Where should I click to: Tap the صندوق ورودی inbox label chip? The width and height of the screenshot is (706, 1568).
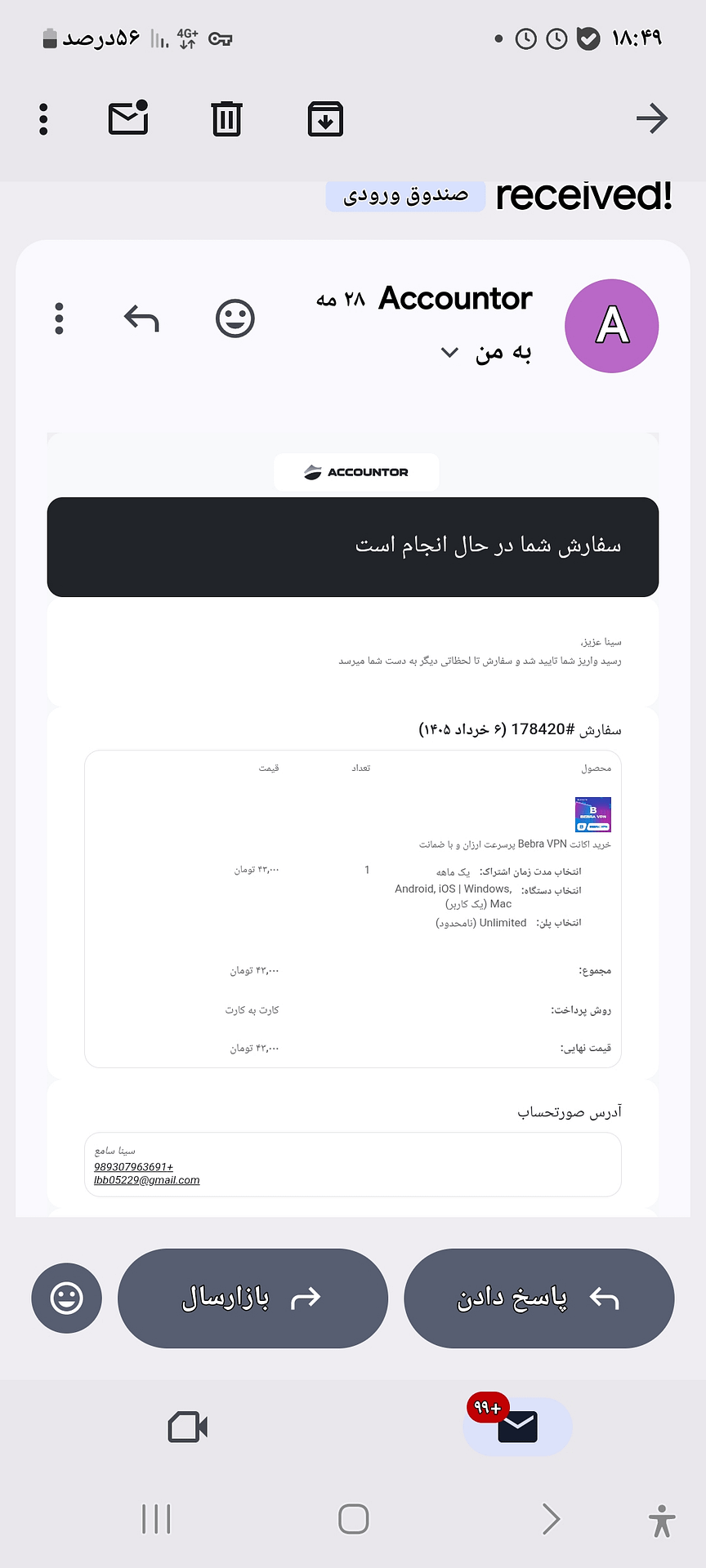coord(406,195)
